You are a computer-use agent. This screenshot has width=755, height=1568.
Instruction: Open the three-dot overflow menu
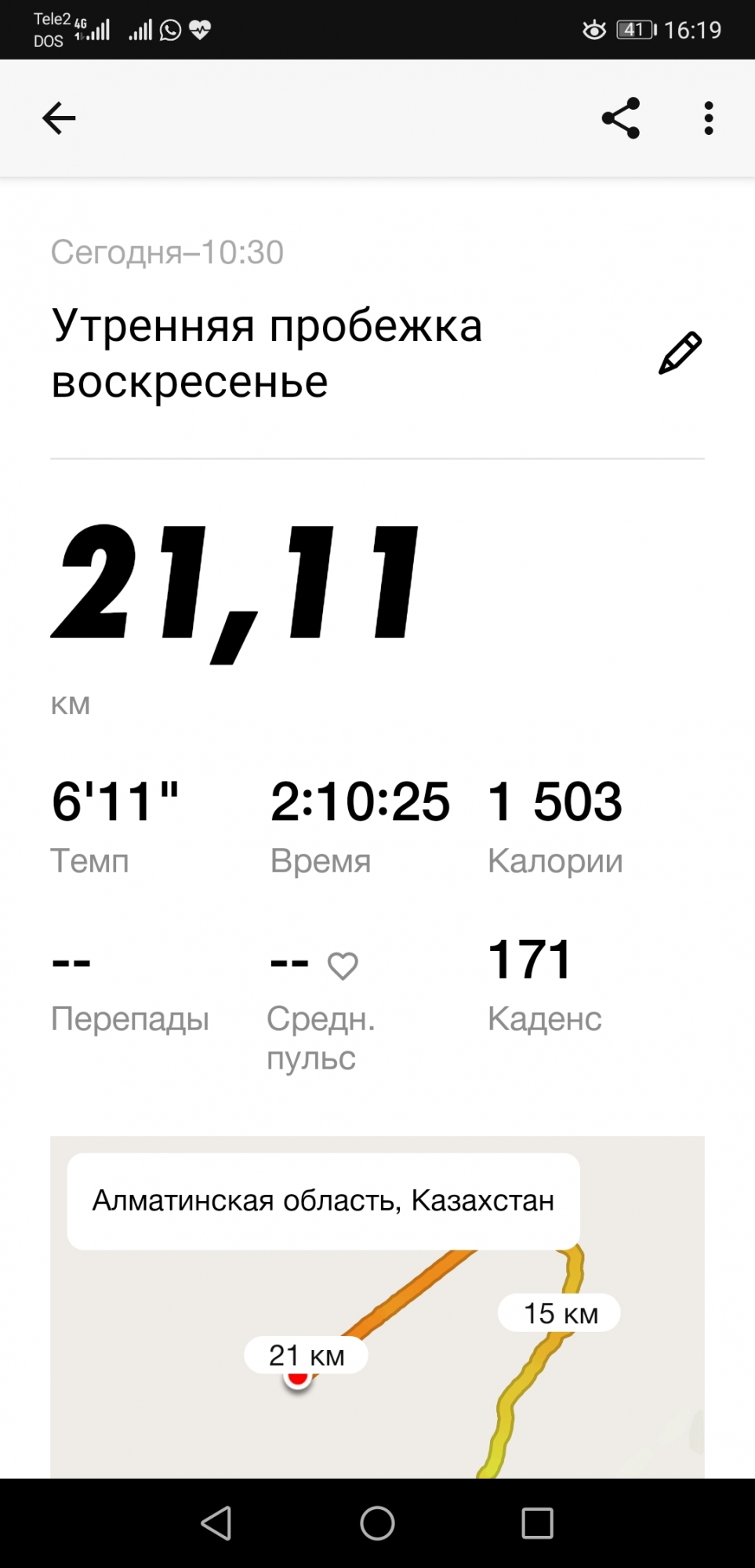tap(709, 118)
